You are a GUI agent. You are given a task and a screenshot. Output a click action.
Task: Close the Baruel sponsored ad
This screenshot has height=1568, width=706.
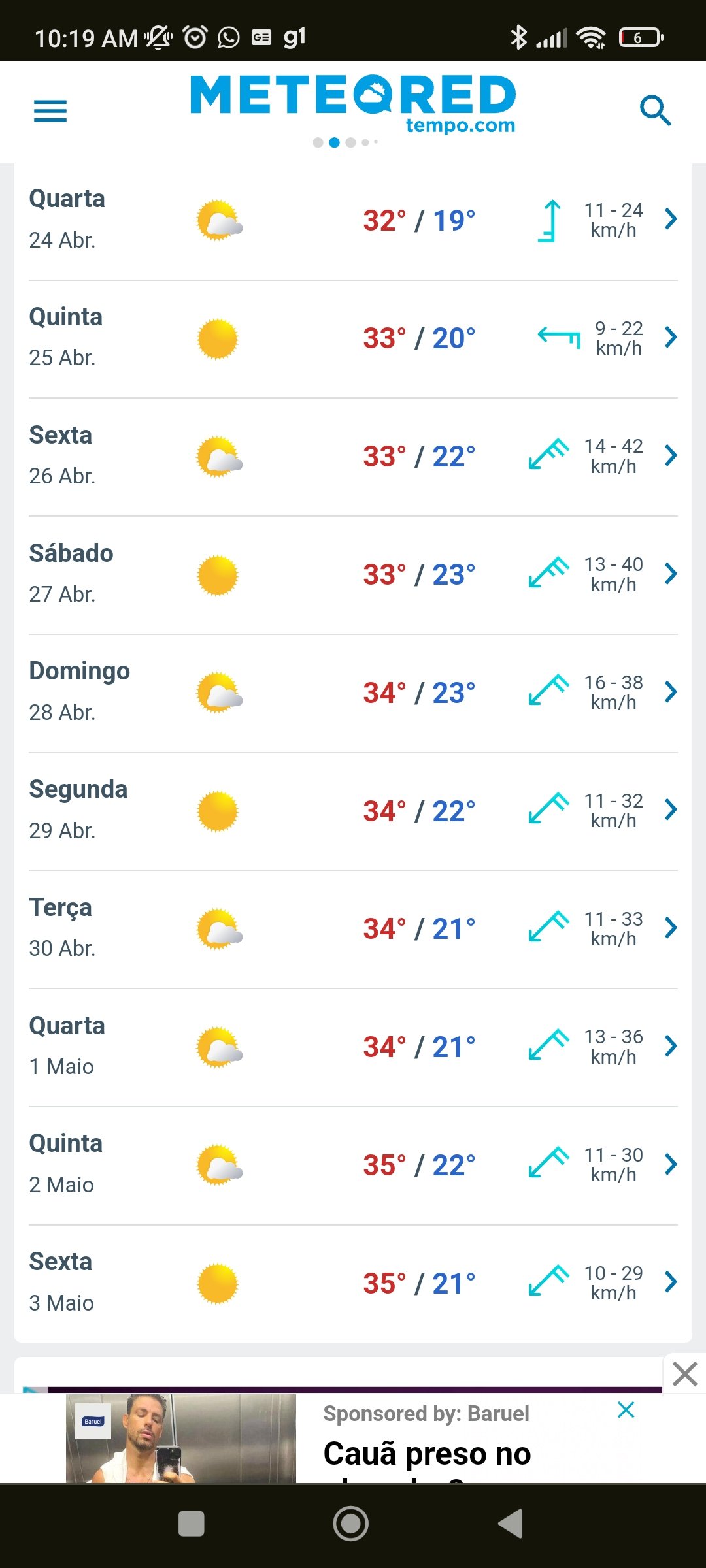[626, 1410]
